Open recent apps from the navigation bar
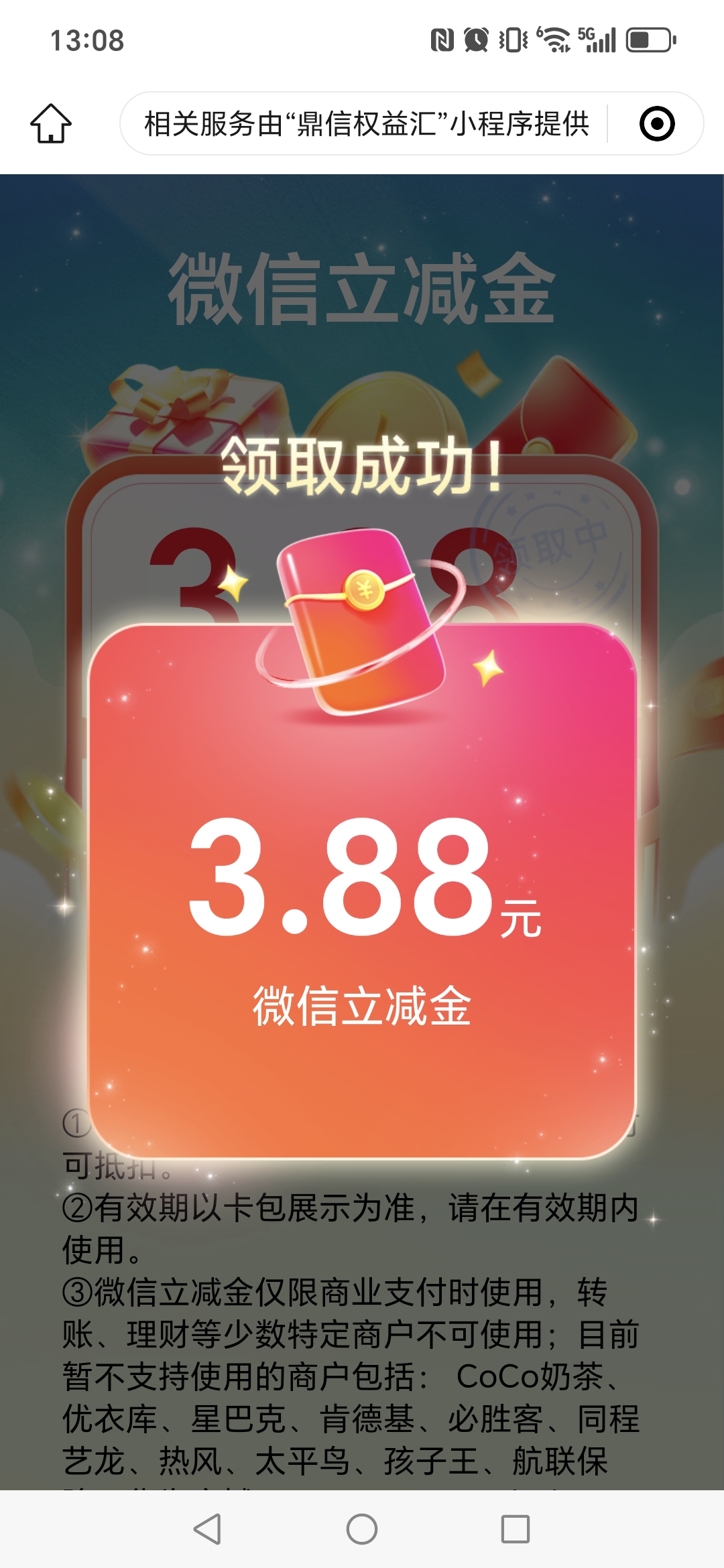The width and height of the screenshot is (724, 1568). 516,1529
